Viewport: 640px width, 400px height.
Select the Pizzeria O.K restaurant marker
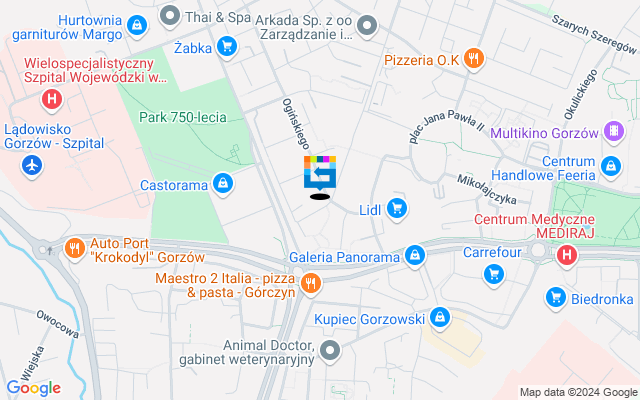tap(475, 59)
